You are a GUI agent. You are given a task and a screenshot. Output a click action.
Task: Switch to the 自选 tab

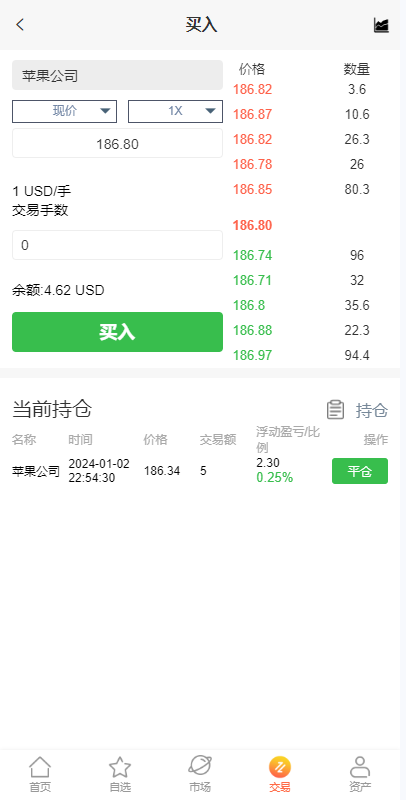click(x=120, y=775)
